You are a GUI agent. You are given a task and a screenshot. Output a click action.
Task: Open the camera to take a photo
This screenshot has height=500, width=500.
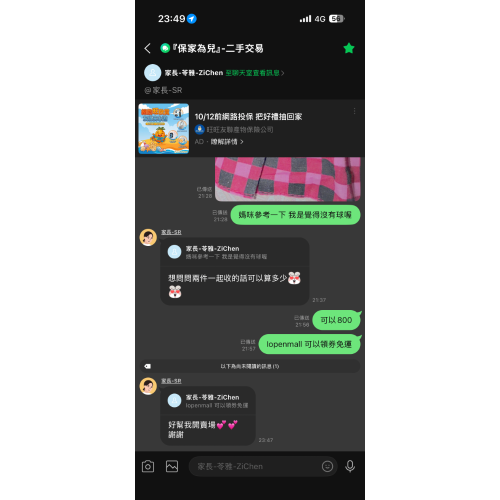point(148,466)
